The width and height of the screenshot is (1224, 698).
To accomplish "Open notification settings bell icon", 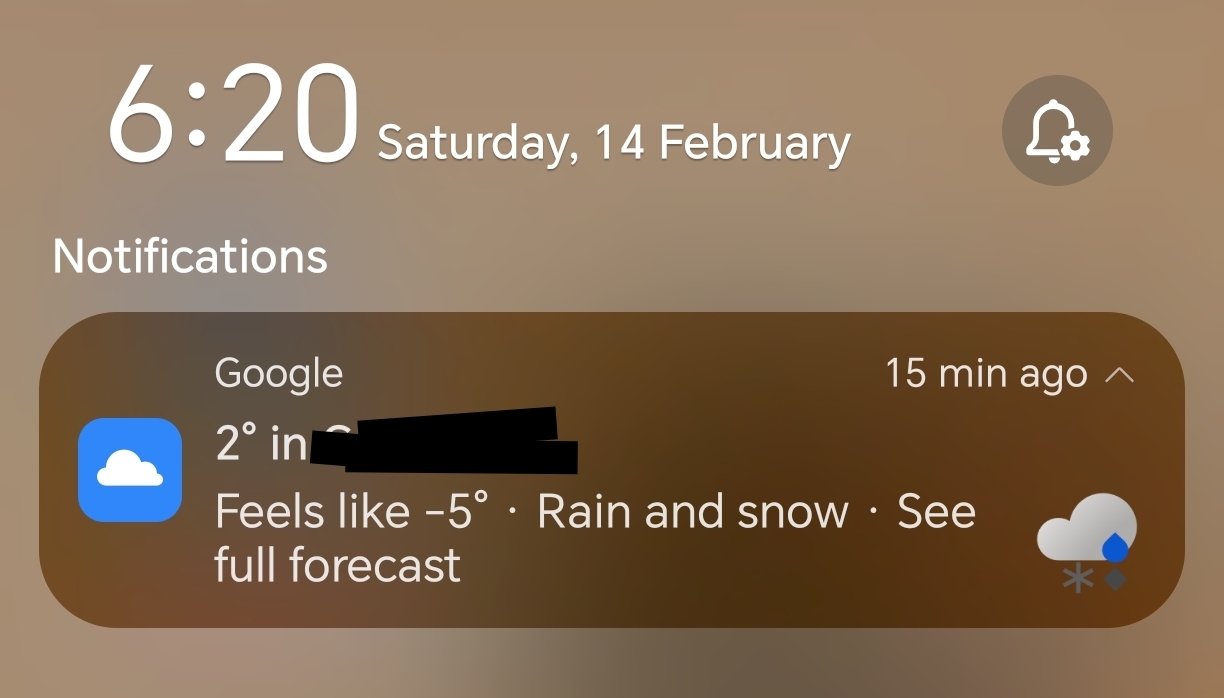I will pos(1057,131).
